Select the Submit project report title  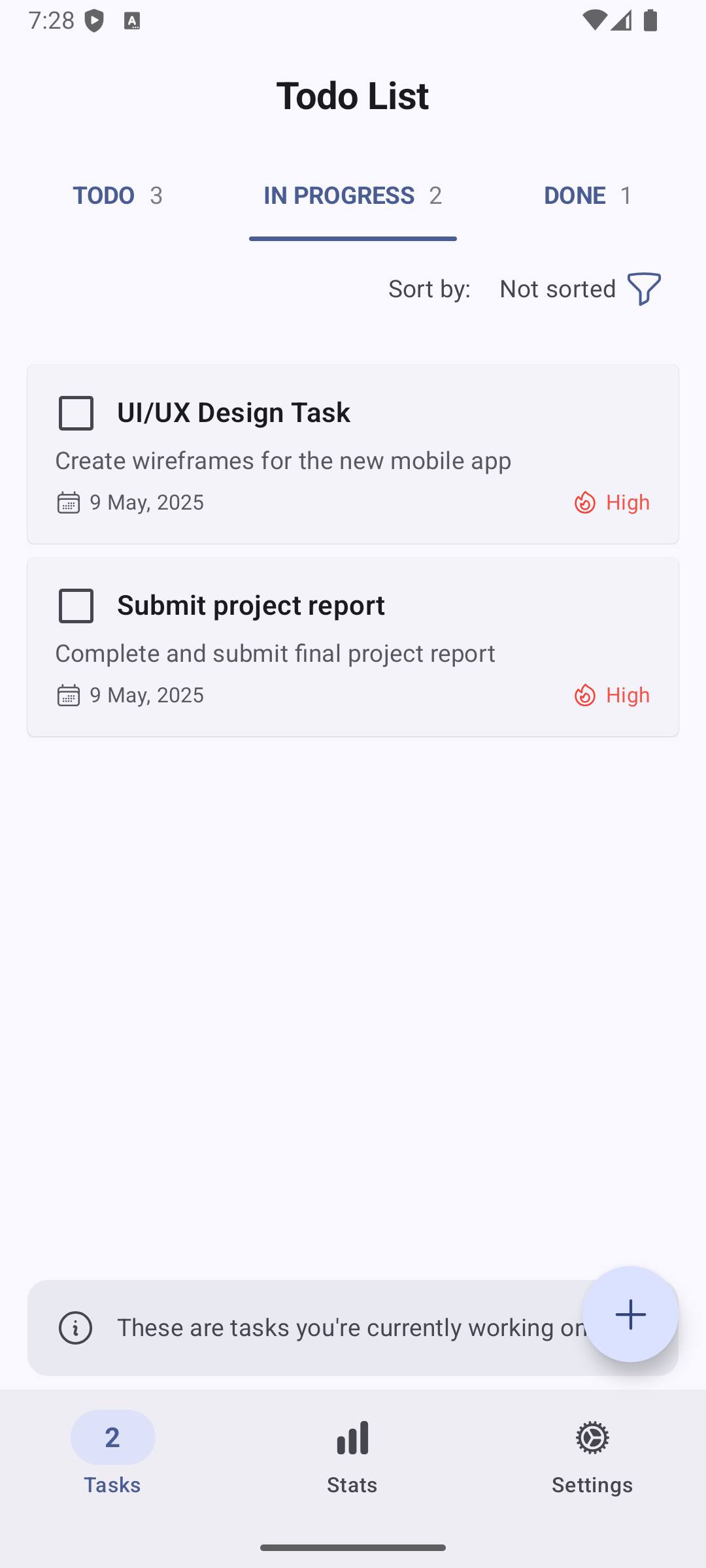[x=251, y=605]
